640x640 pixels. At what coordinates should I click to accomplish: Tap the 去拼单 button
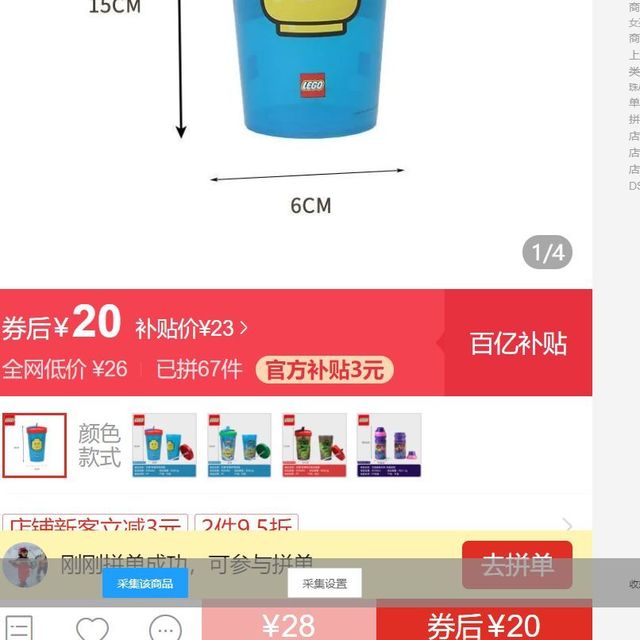(x=517, y=565)
